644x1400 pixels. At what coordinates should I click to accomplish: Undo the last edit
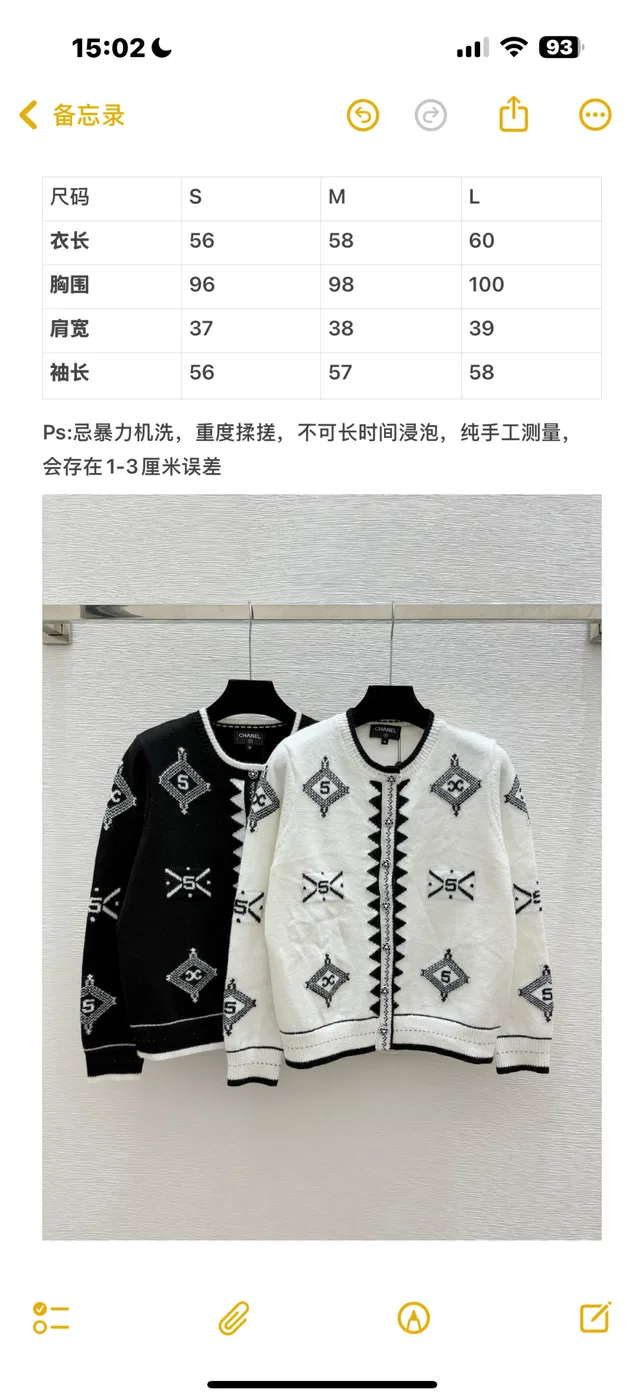(363, 115)
